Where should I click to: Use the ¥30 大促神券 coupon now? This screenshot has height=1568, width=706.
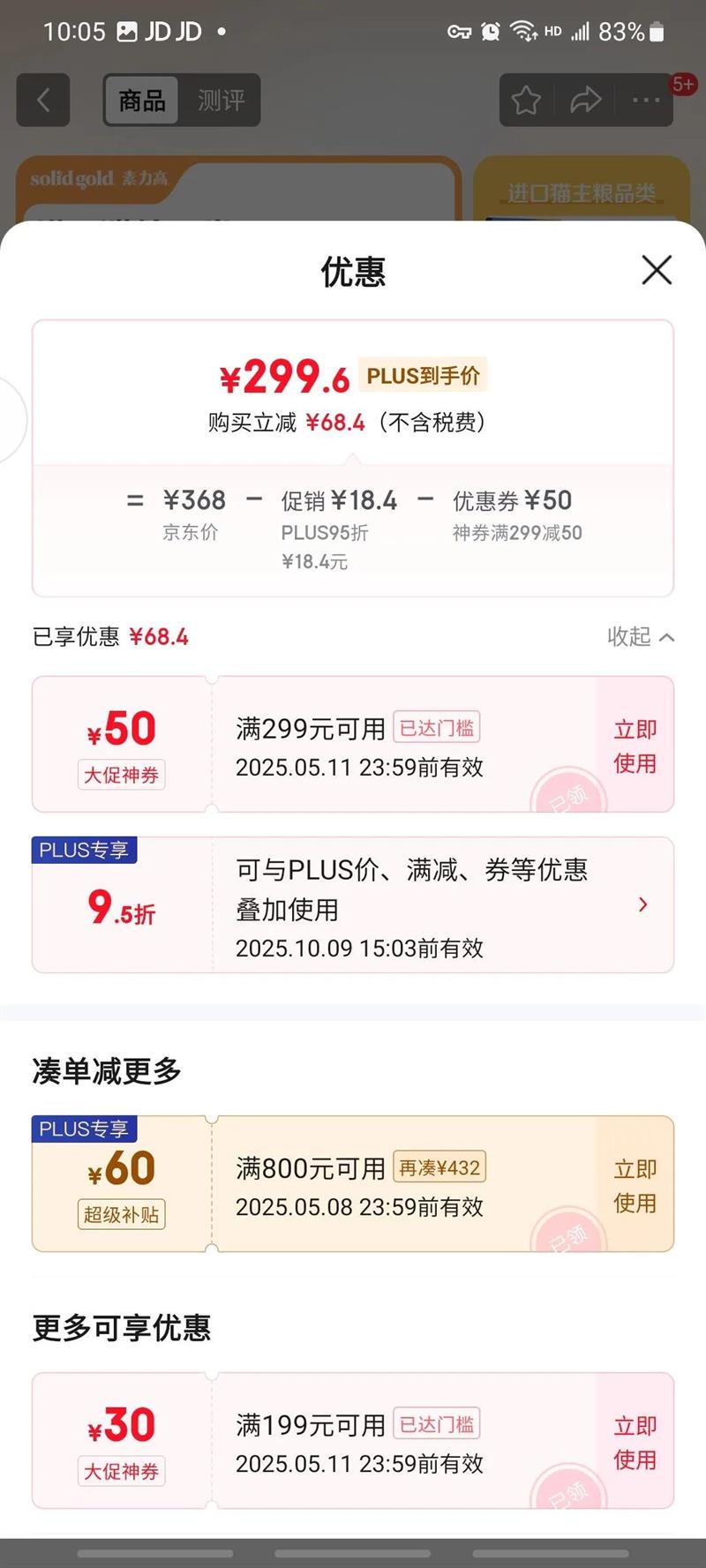(635, 1442)
